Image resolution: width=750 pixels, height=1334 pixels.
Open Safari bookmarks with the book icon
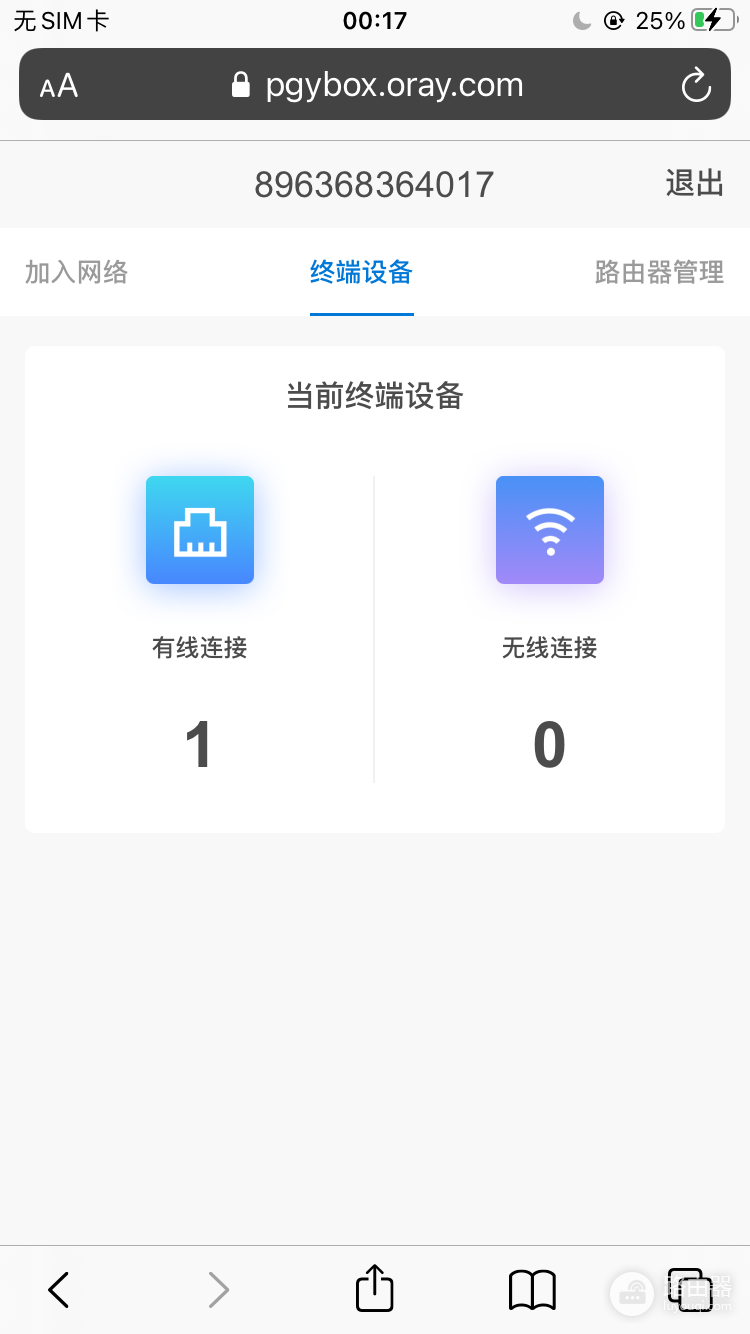click(531, 1289)
